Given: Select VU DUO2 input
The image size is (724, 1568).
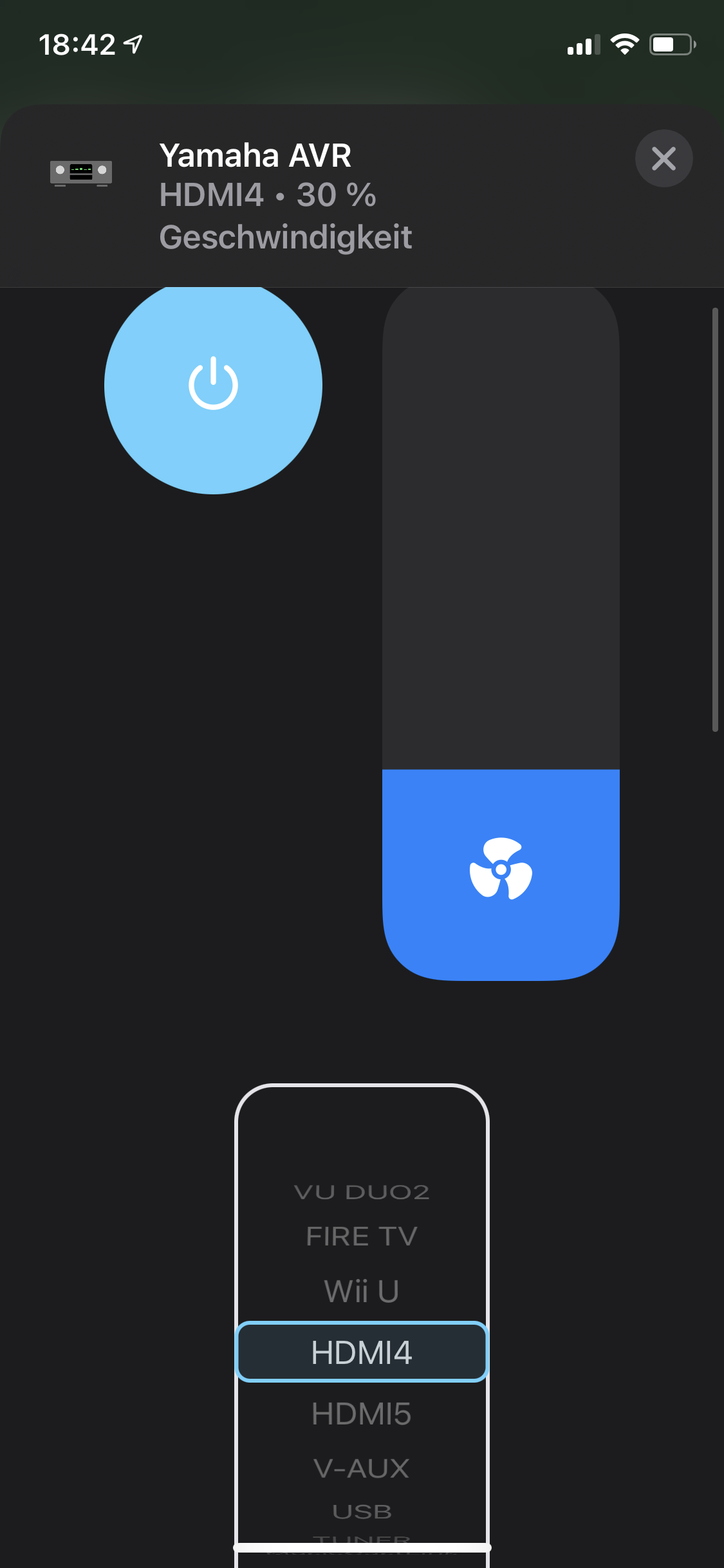Looking at the screenshot, I should (x=362, y=1192).
